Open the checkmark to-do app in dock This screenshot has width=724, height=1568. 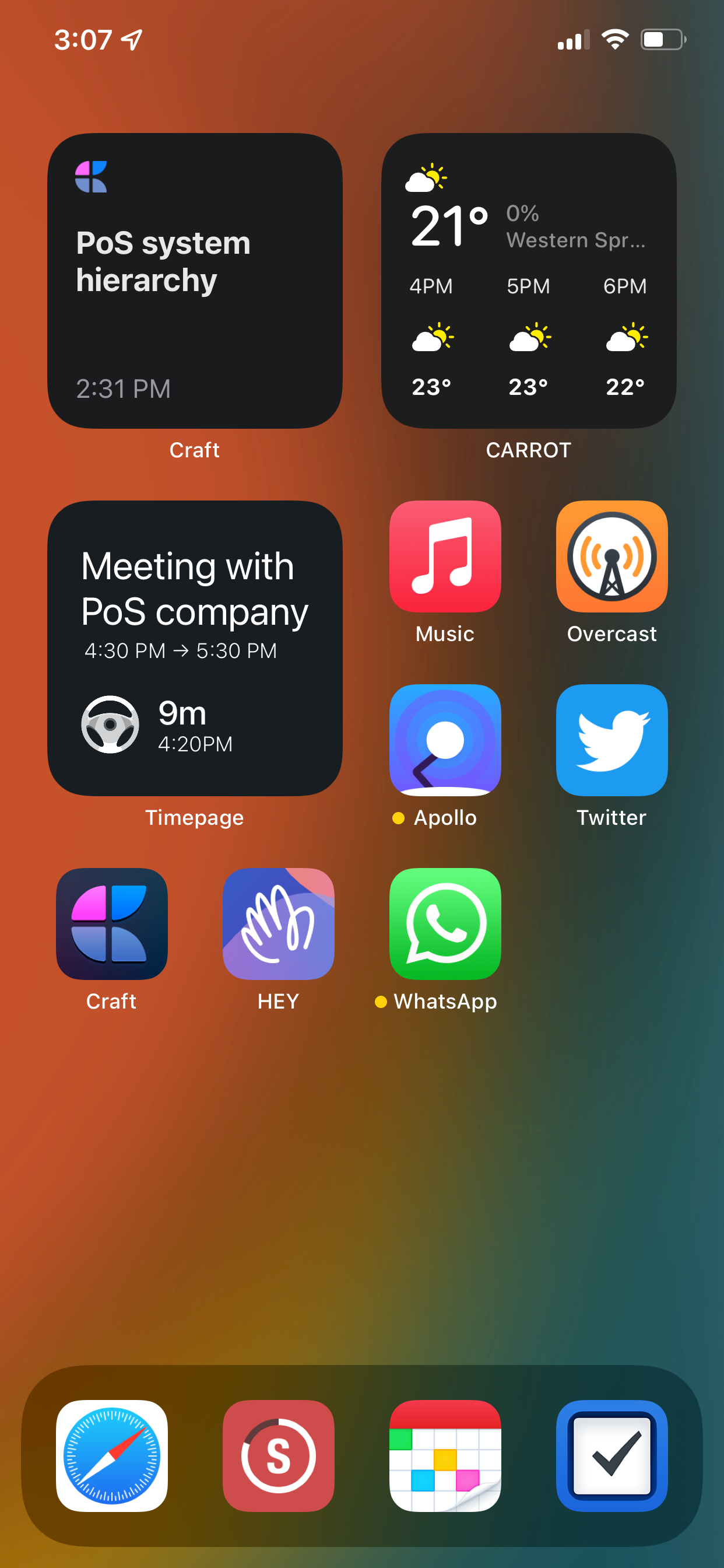611,1456
